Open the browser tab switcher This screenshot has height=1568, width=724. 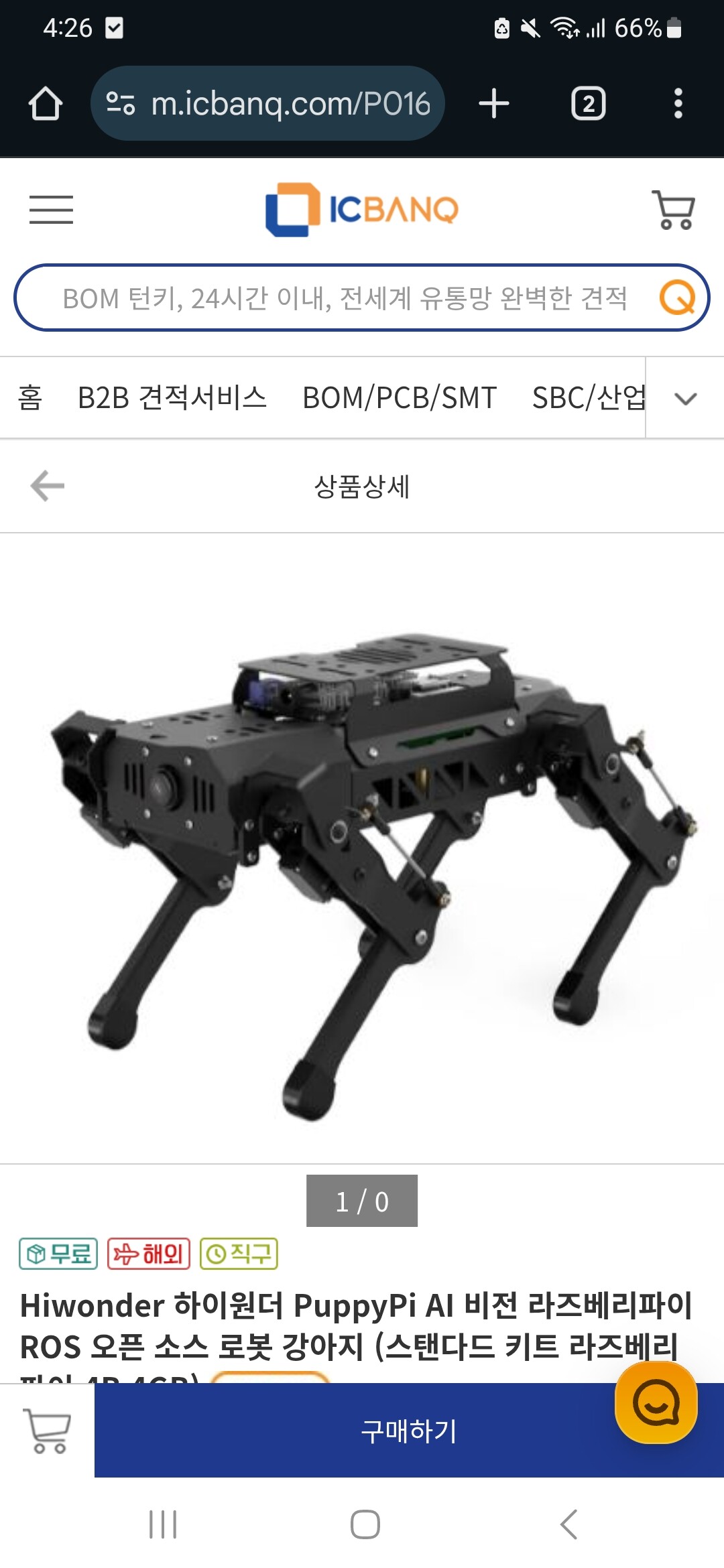pos(588,104)
